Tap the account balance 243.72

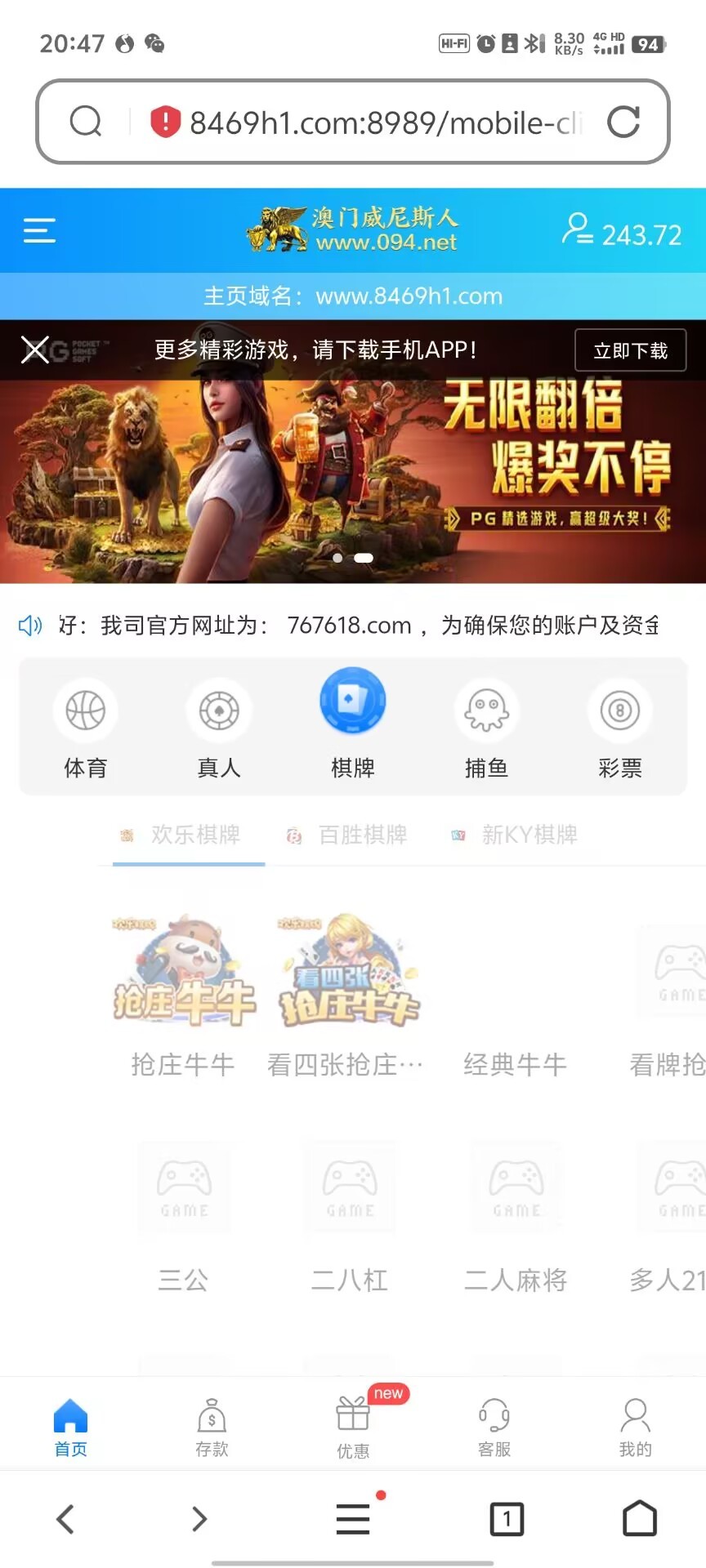[x=623, y=233]
